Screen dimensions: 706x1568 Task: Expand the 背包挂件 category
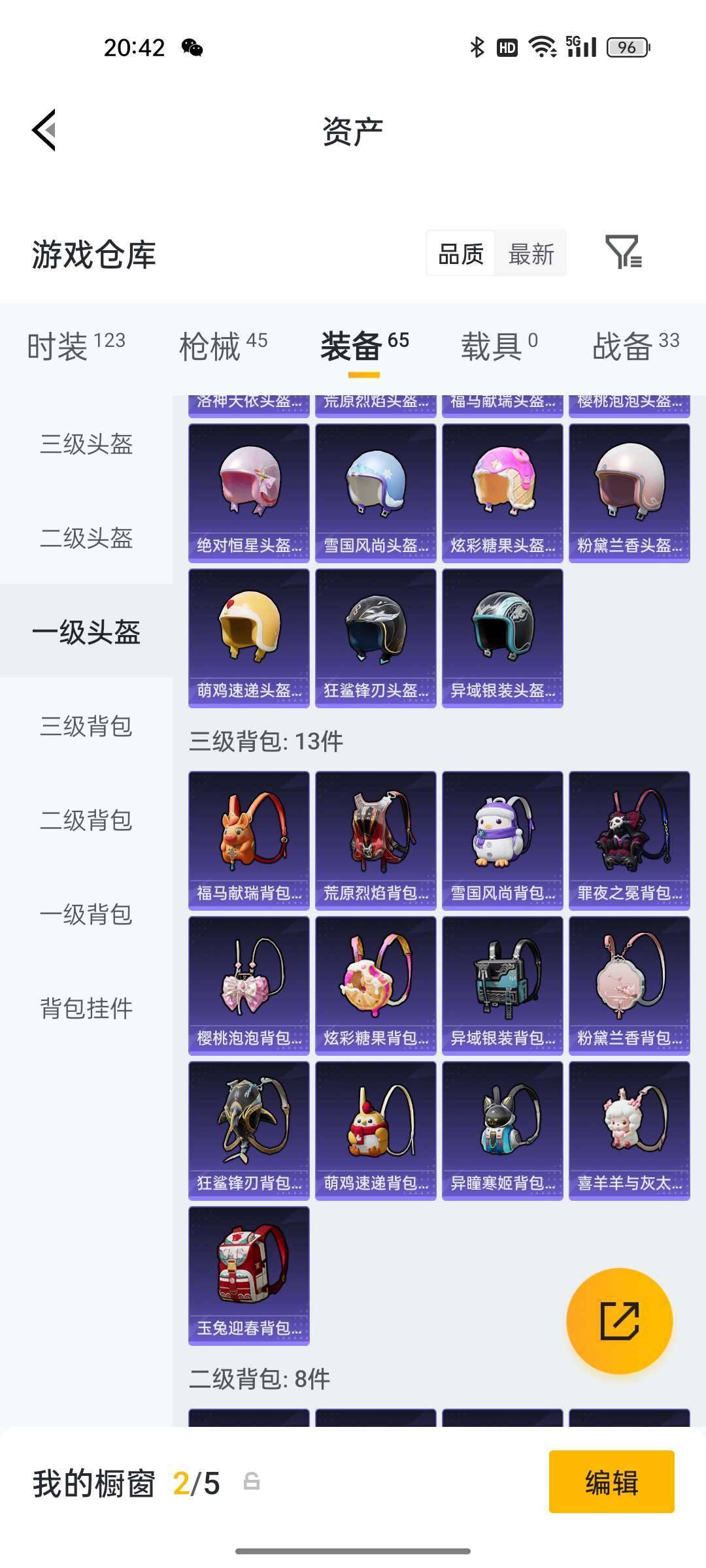click(86, 1008)
